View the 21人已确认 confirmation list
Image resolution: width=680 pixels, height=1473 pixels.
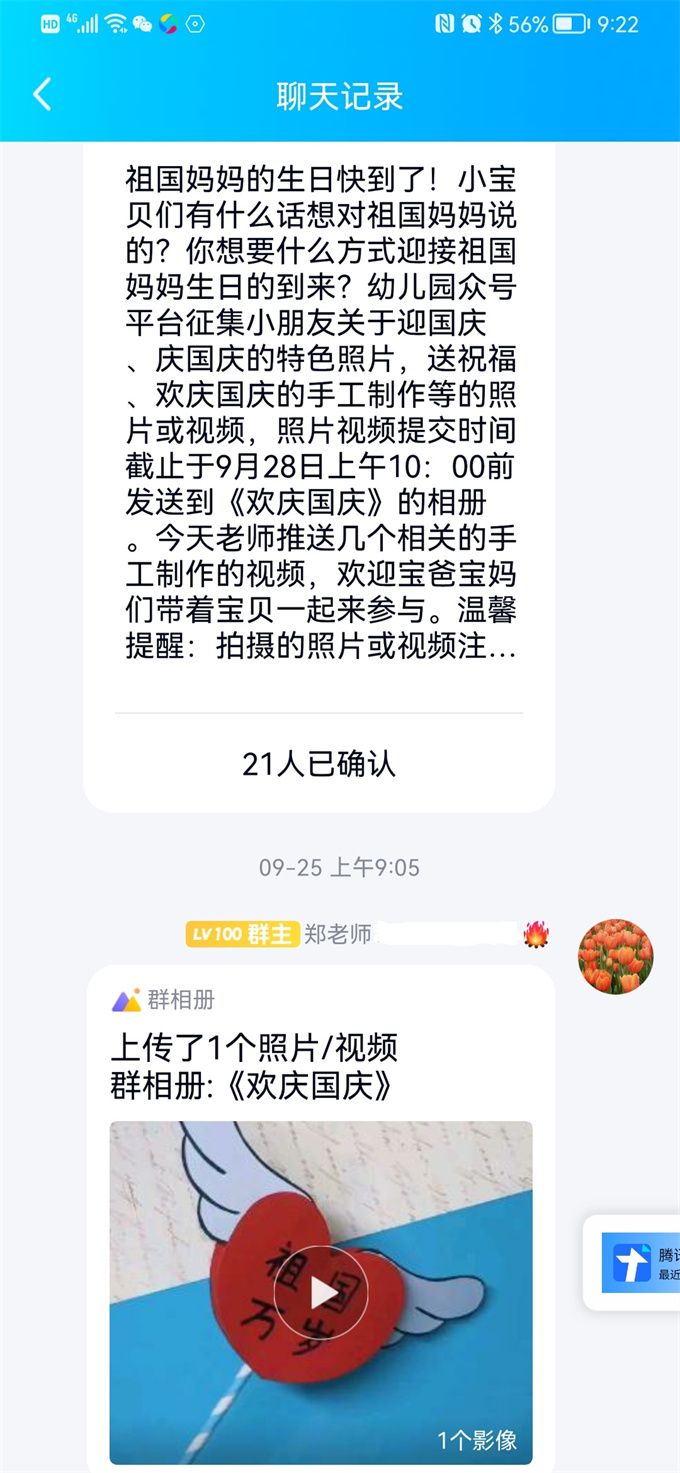319,764
